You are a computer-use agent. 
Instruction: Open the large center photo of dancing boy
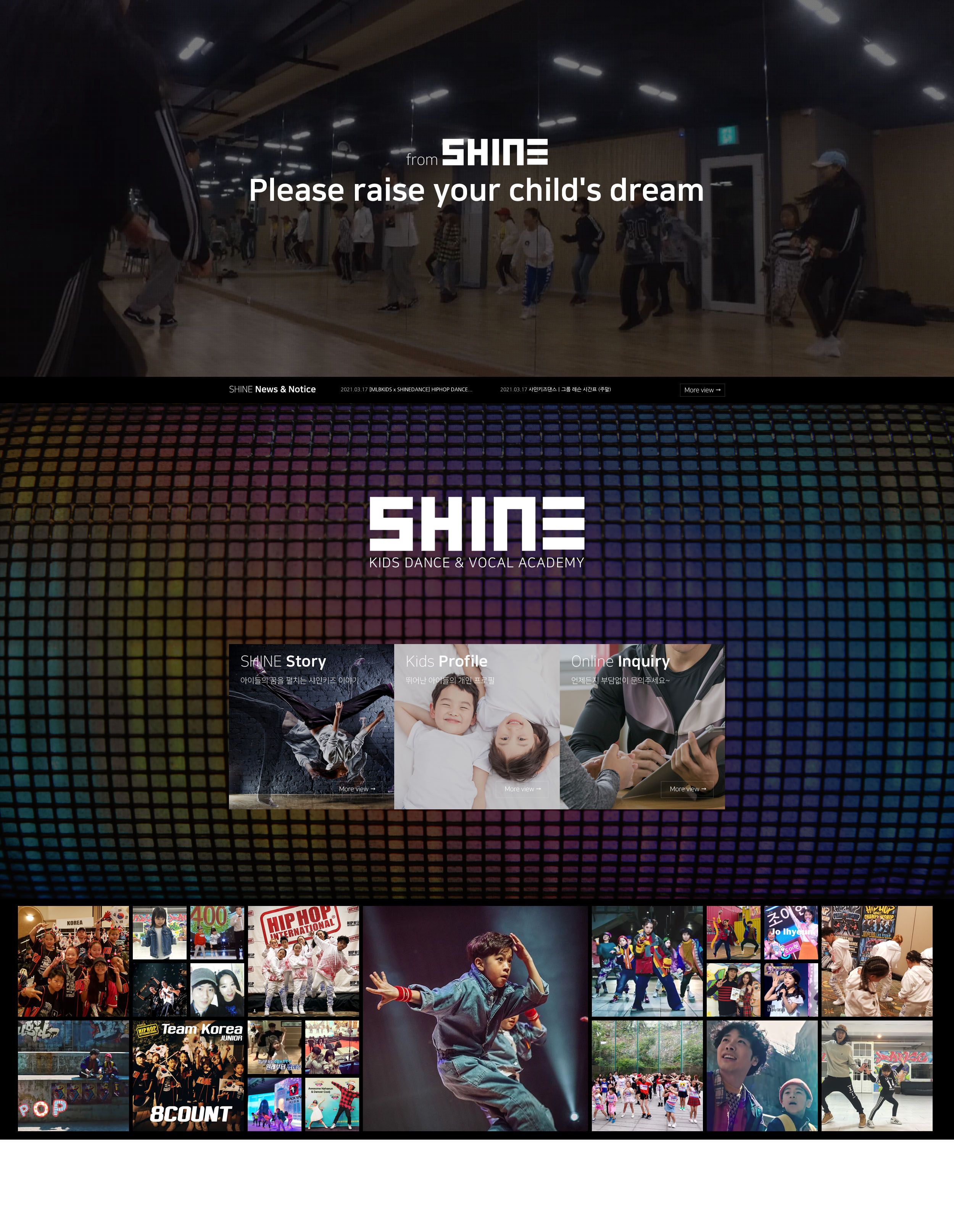point(475,1018)
